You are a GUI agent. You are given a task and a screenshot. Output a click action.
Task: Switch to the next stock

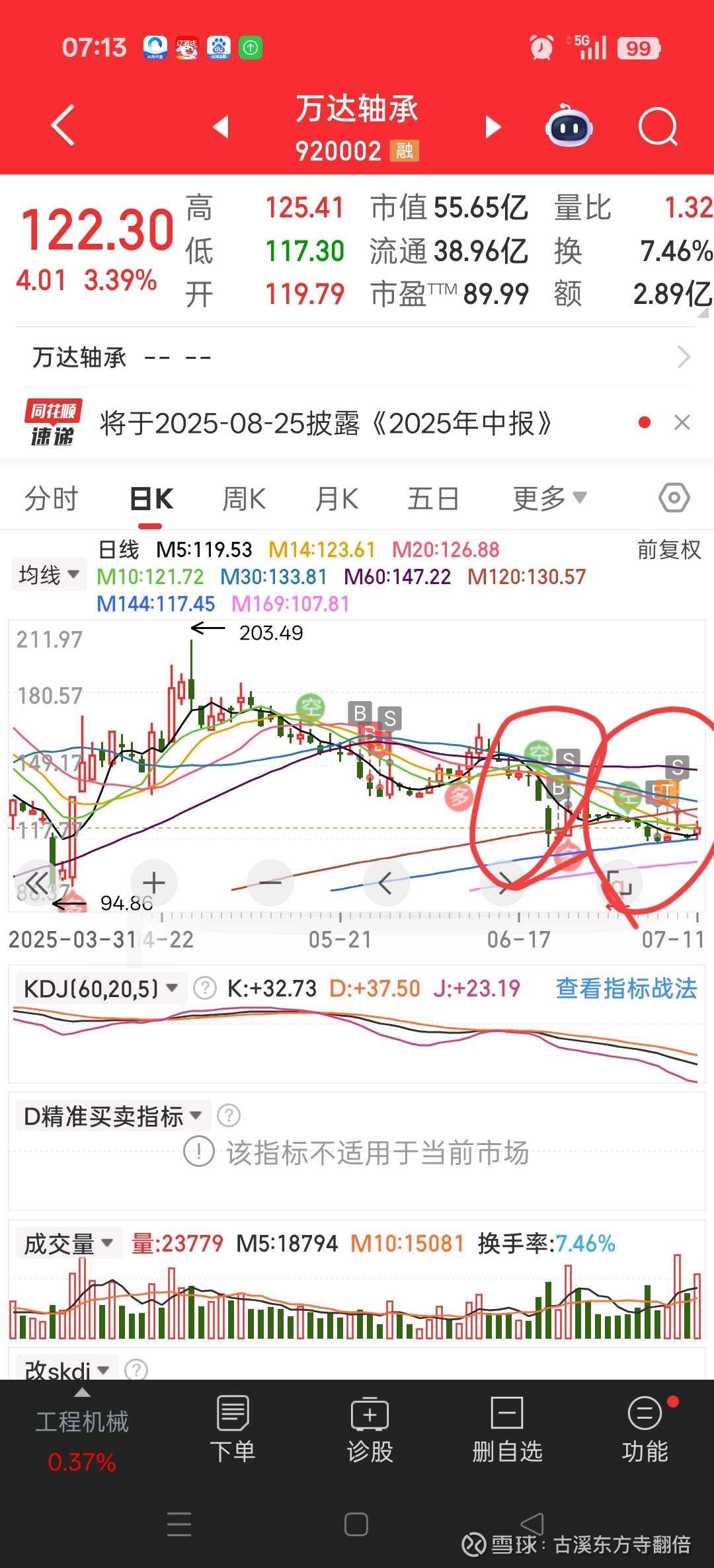click(493, 126)
